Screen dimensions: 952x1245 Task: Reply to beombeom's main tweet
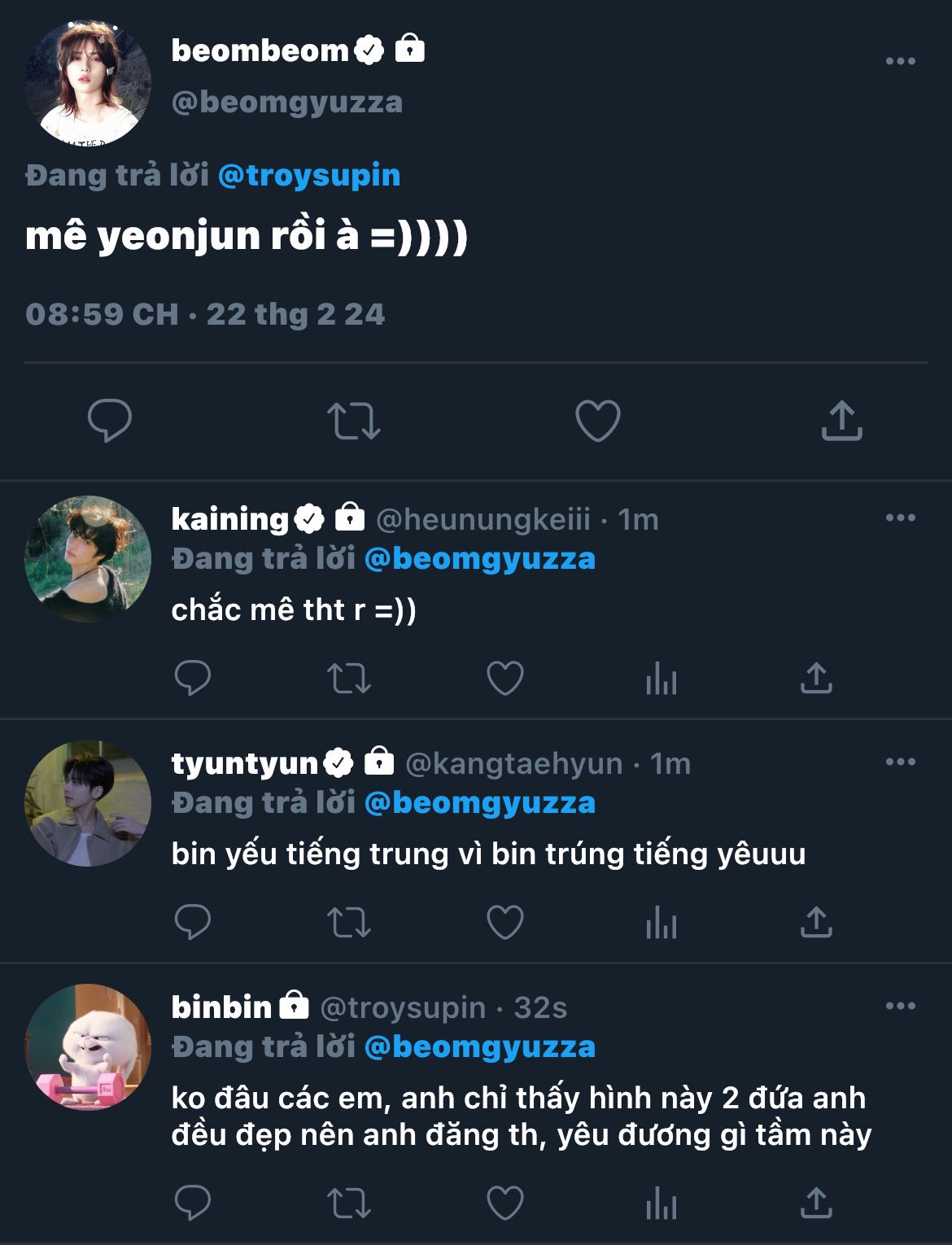[110, 421]
